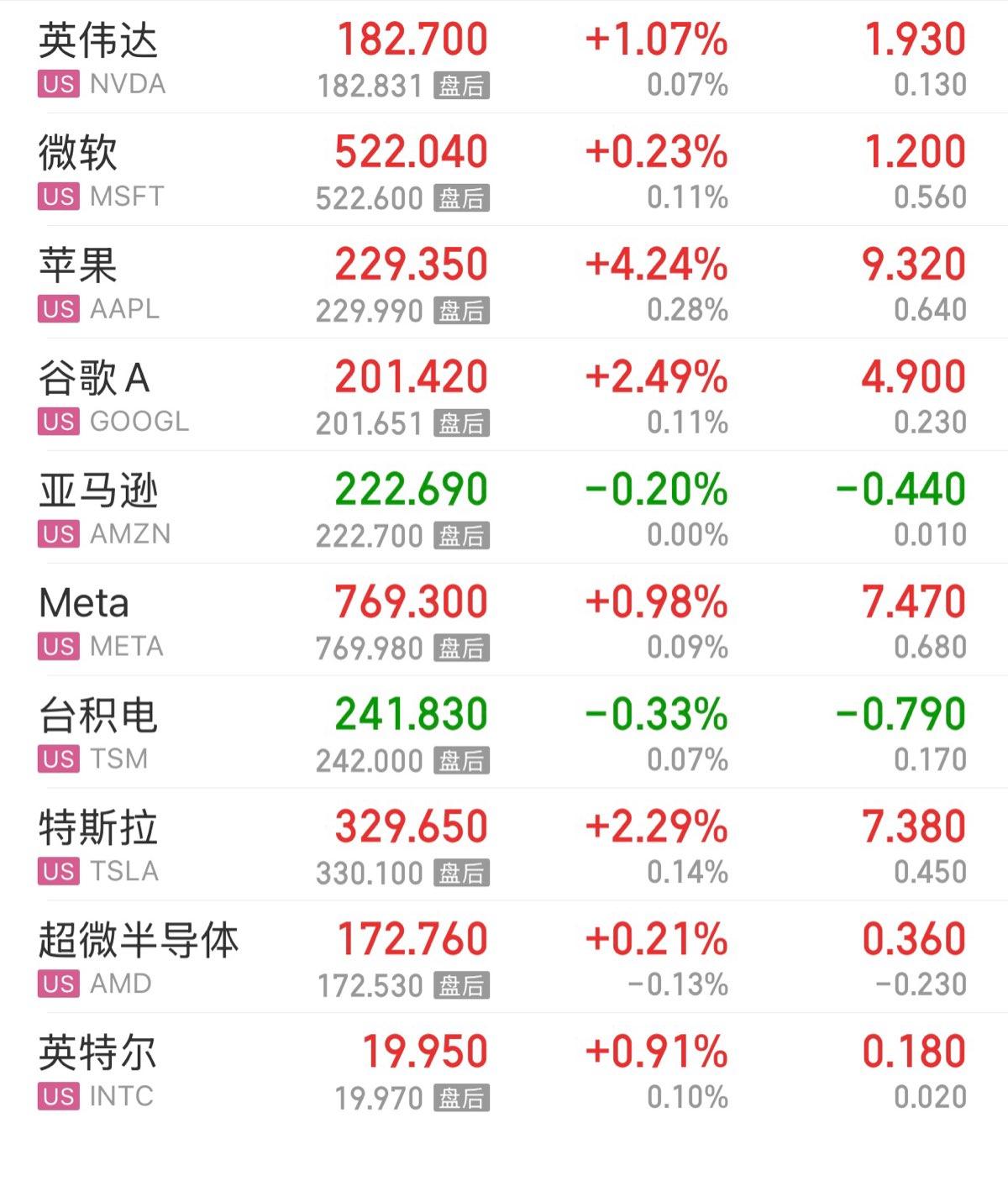Image resolution: width=1008 pixels, height=1186 pixels.
Task: Select 超微半导体 AMD from the list
Action: (139, 959)
